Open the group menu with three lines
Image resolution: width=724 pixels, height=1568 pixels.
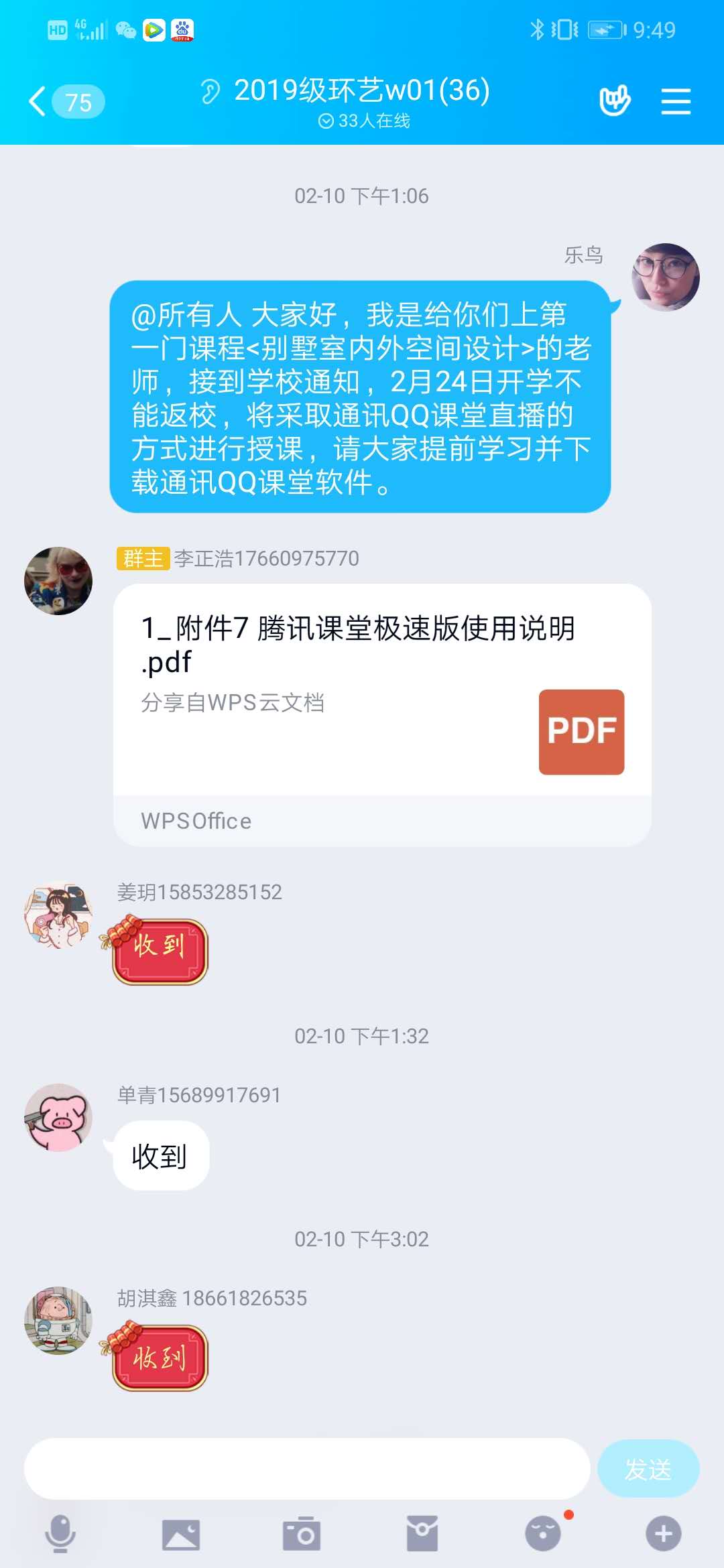(675, 101)
